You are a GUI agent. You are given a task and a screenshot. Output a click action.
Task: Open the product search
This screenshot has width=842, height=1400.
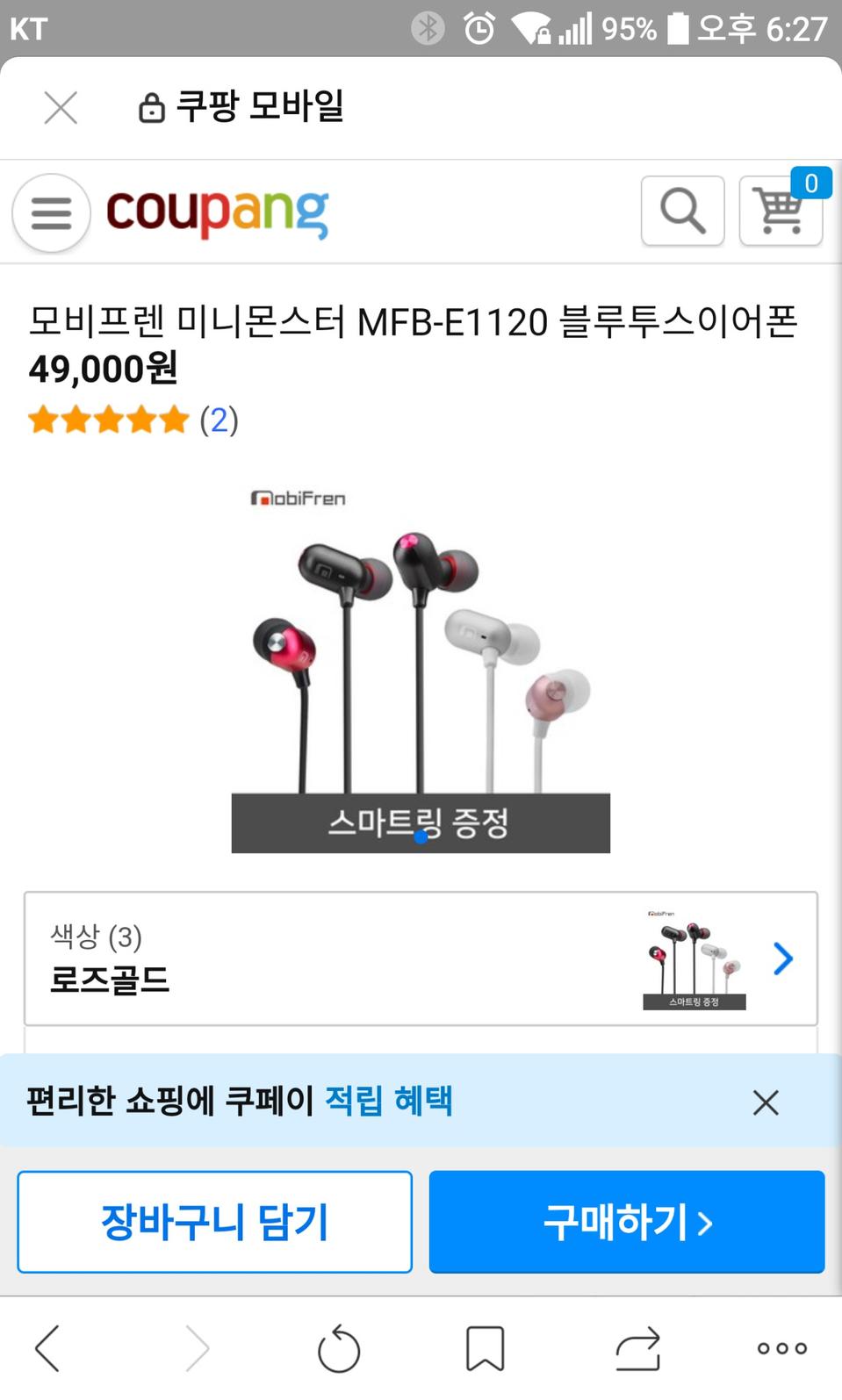[683, 211]
